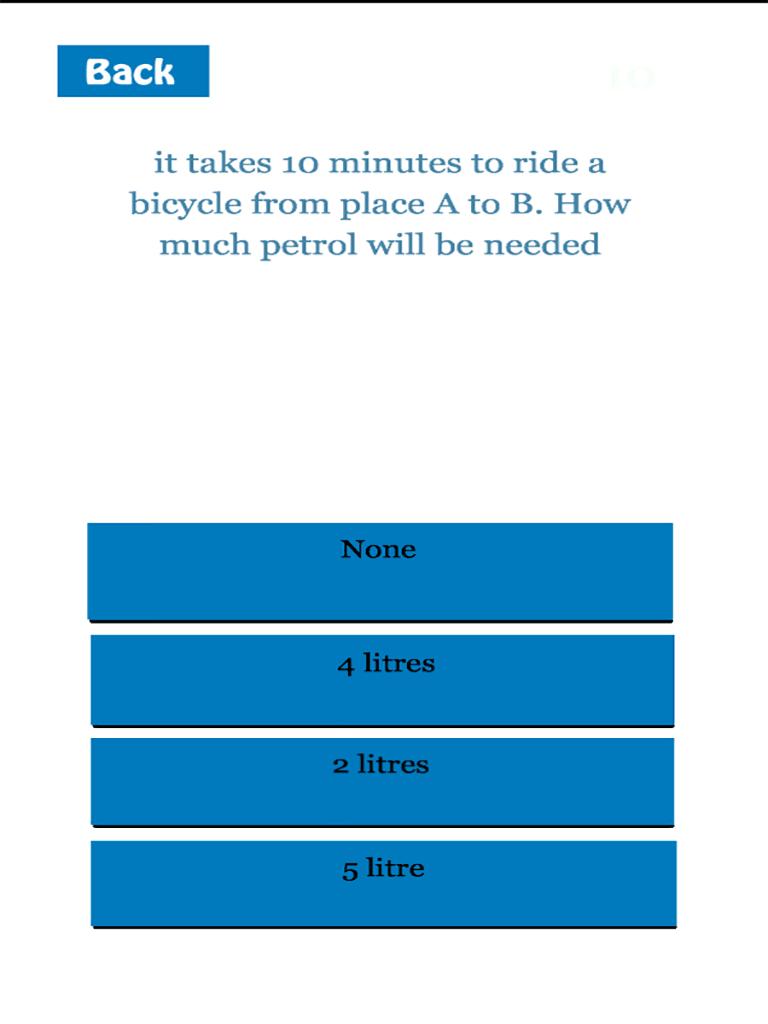Tap the Back button
The width and height of the screenshot is (768, 1024).
(133, 71)
